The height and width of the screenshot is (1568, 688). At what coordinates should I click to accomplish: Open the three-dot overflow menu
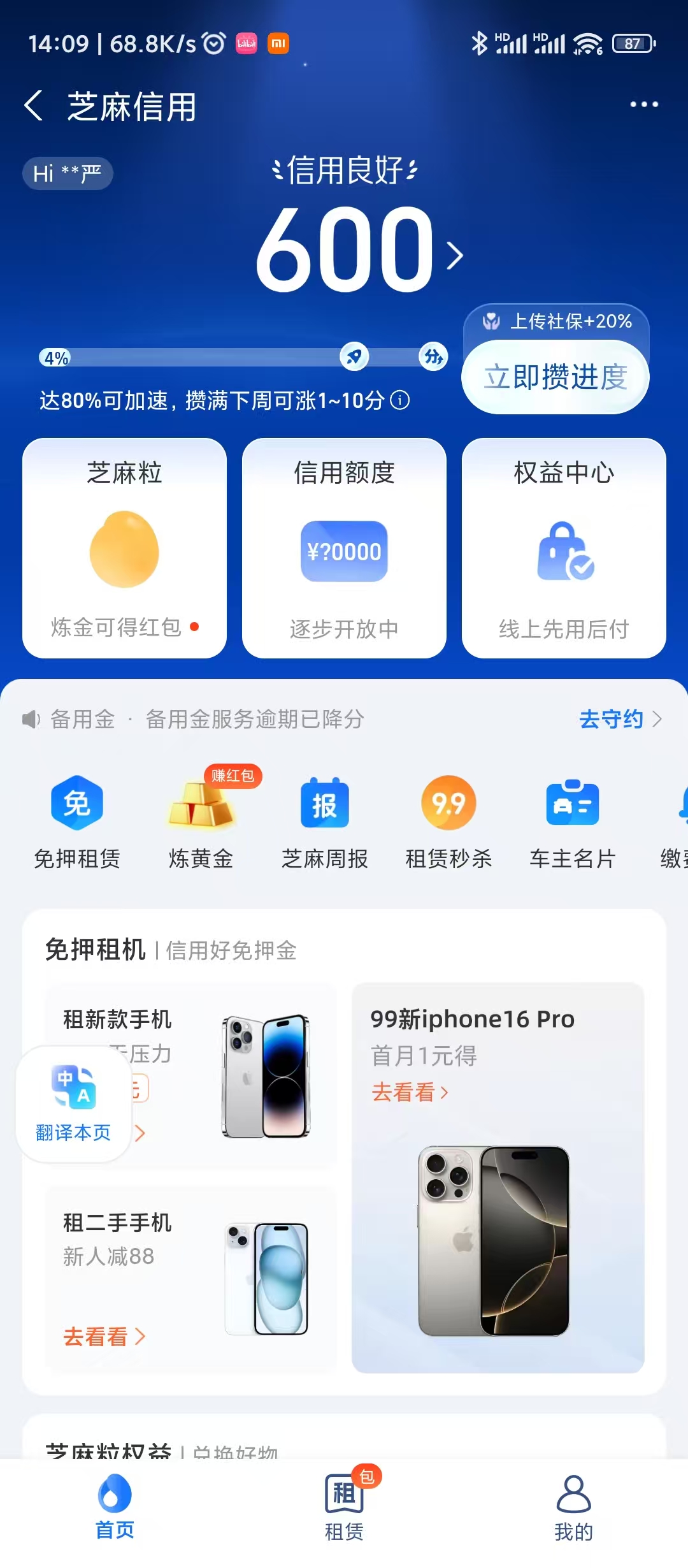pyautogui.click(x=643, y=105)
